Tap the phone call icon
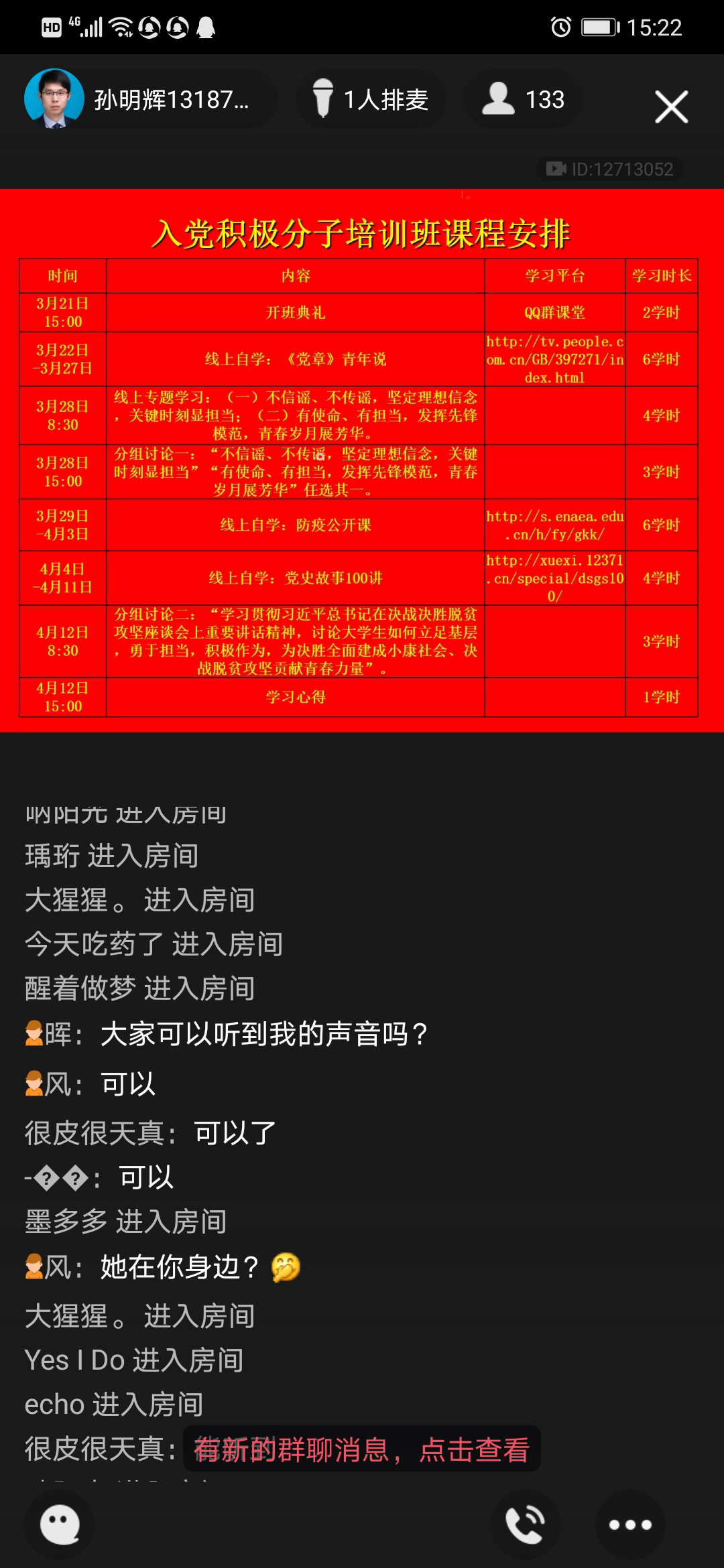 (525, 1524)
